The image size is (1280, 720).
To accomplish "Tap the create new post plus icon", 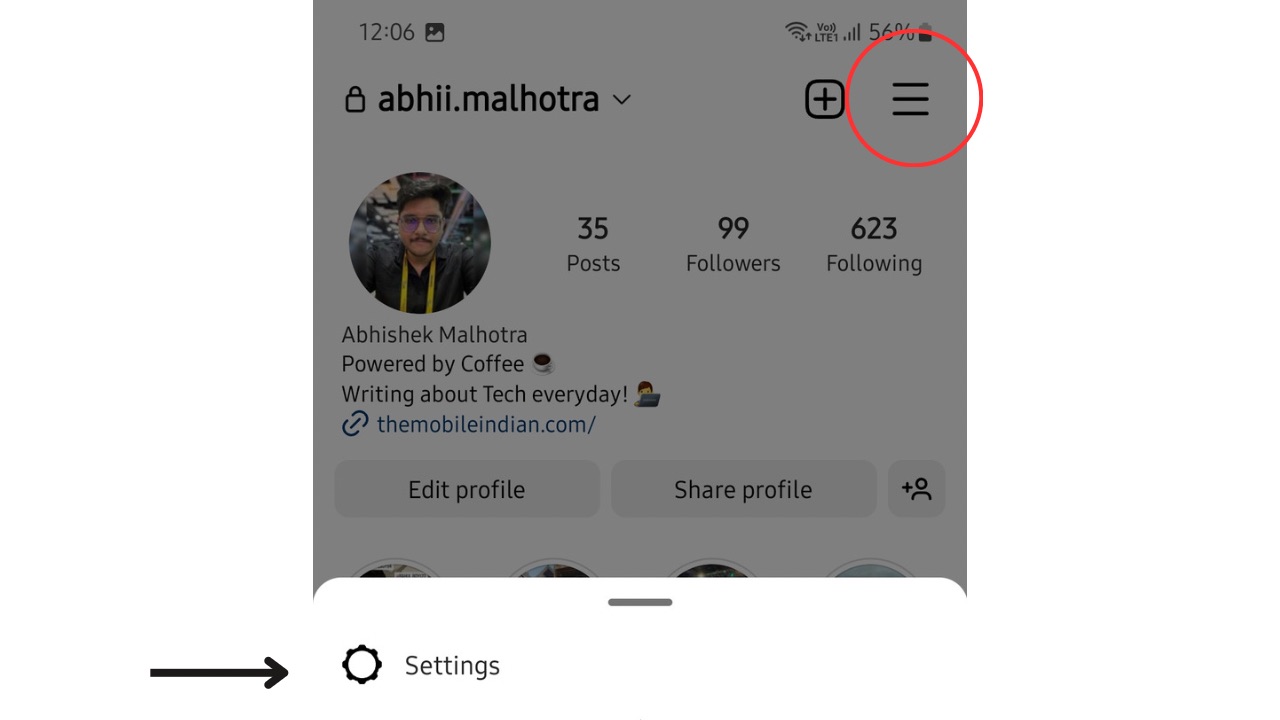I will click(825, 99).
